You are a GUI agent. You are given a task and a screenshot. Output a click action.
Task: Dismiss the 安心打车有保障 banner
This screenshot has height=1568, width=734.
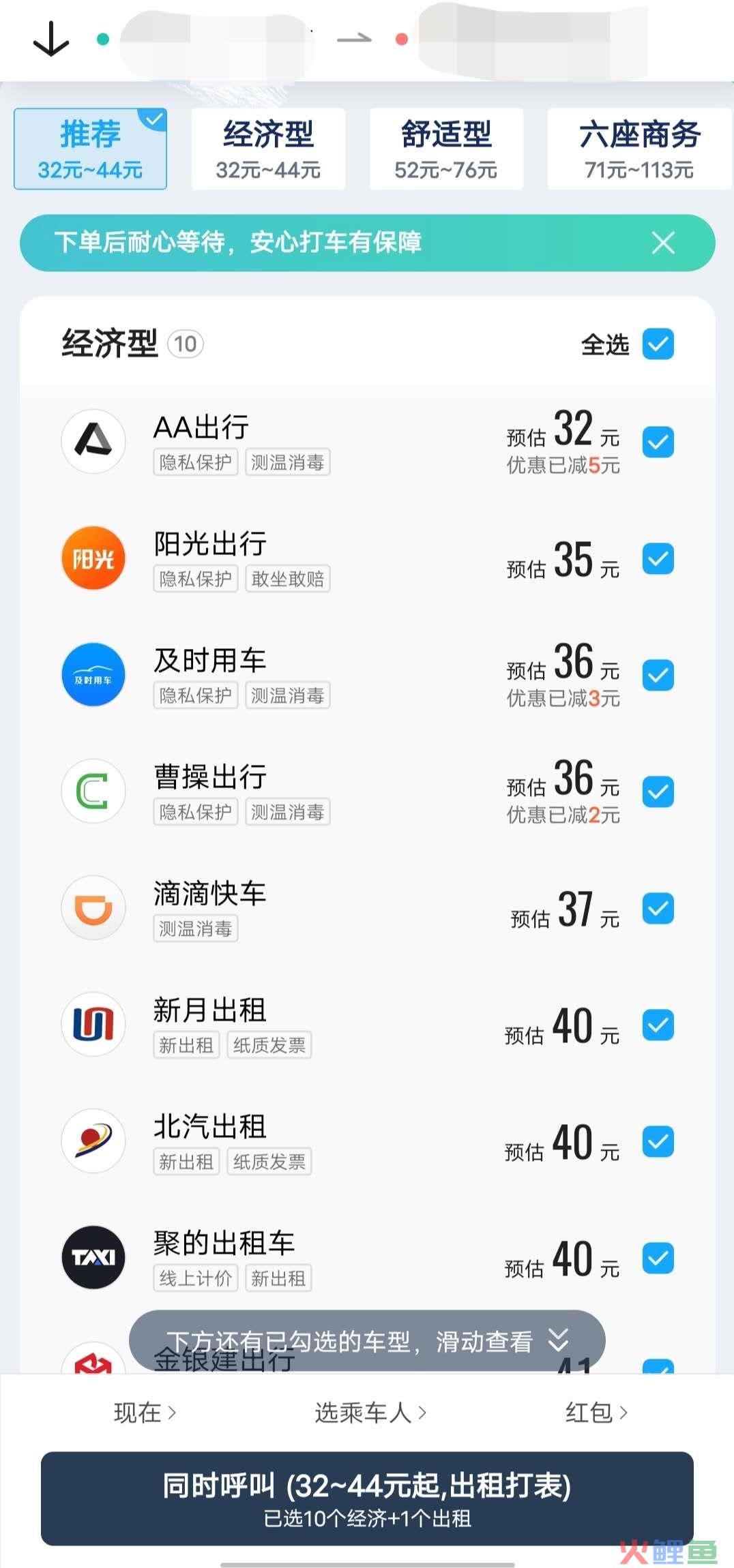[x=663, y=243]
